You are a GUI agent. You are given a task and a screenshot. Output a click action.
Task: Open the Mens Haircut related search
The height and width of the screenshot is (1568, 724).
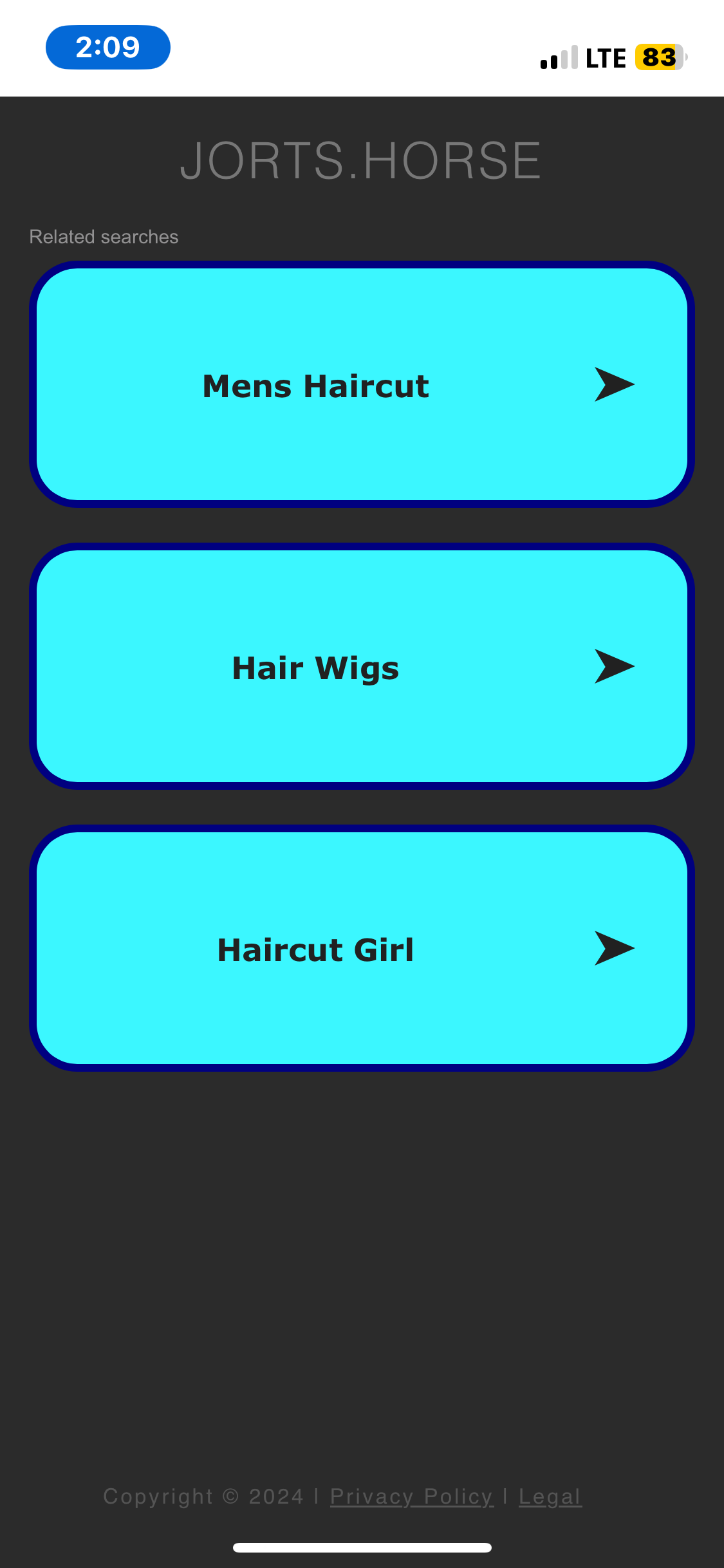click(362, 384)
